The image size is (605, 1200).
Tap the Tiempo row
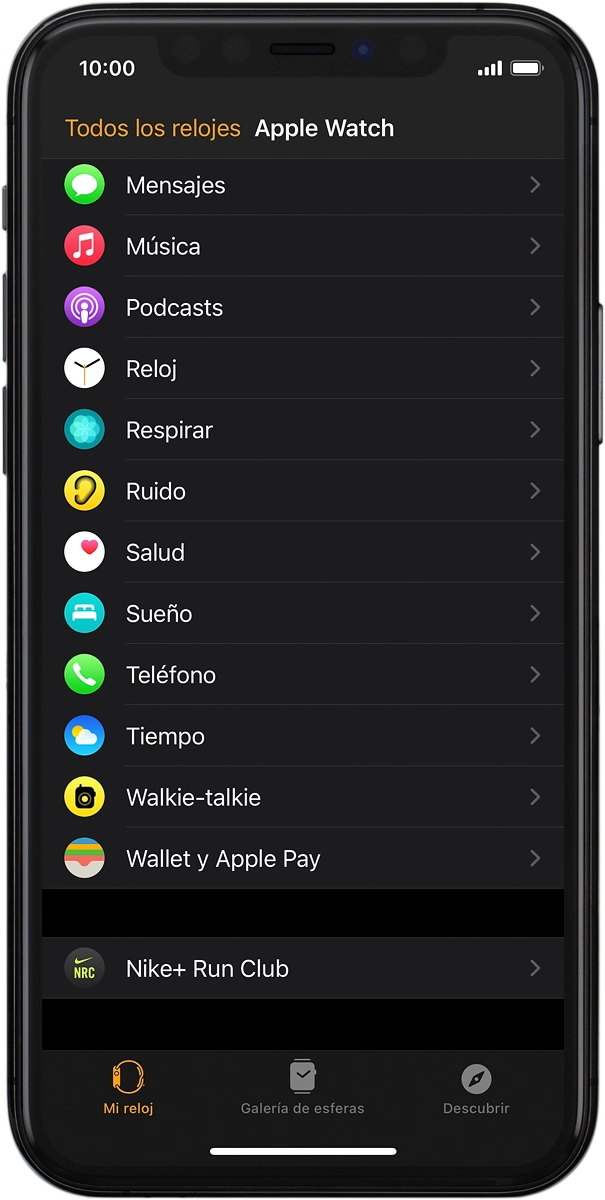coord(303,736)
